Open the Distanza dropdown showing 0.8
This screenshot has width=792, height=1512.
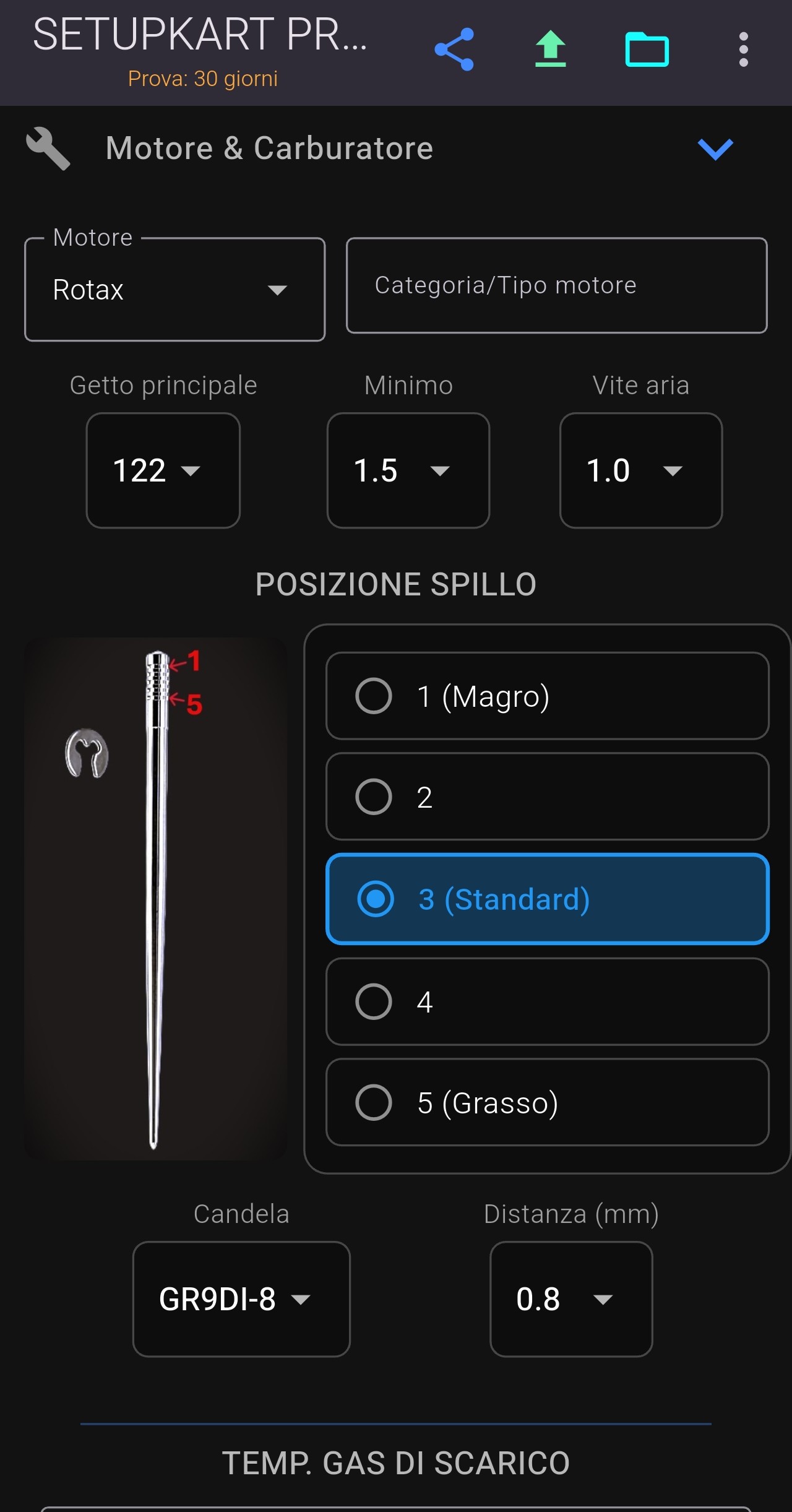tap(571, 1300)
